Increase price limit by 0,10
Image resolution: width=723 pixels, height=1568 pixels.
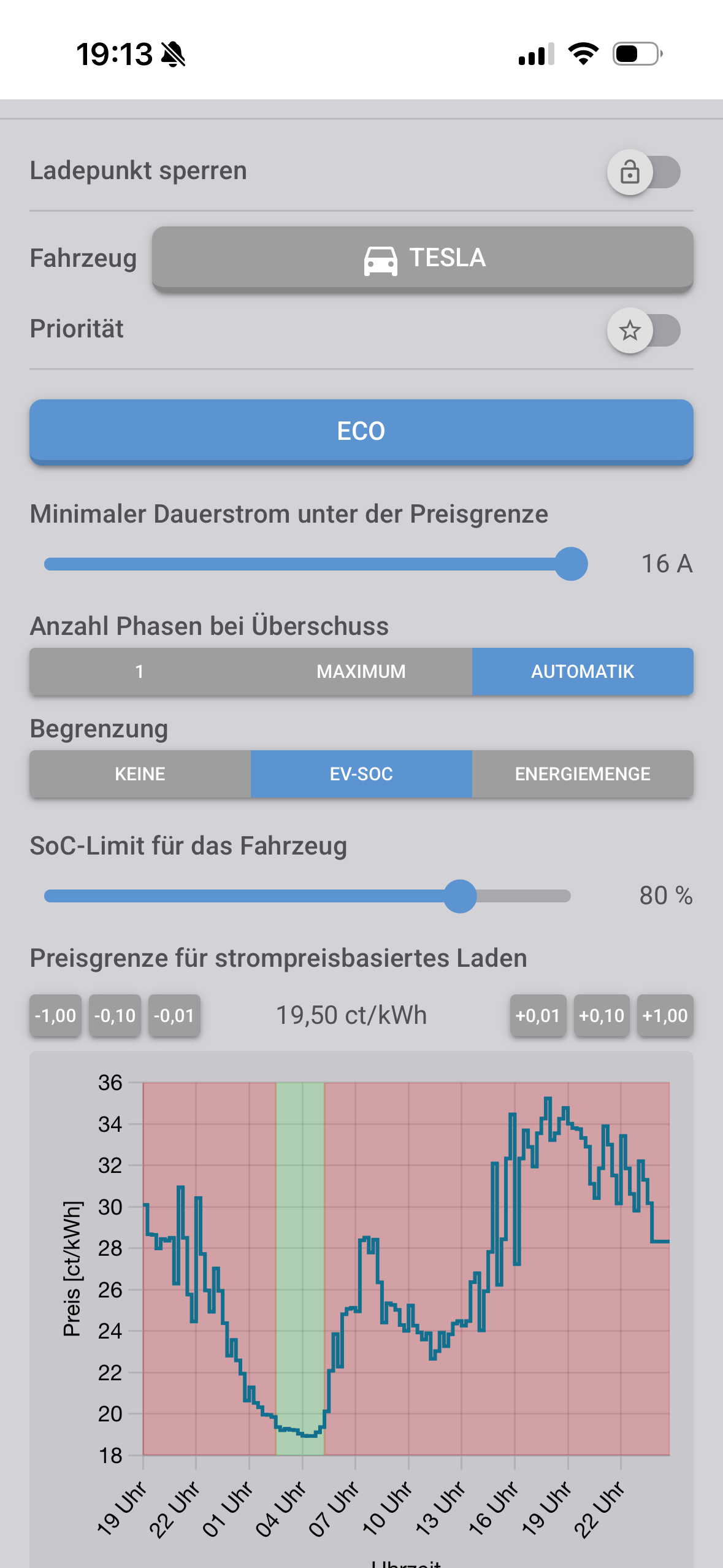602,1016
